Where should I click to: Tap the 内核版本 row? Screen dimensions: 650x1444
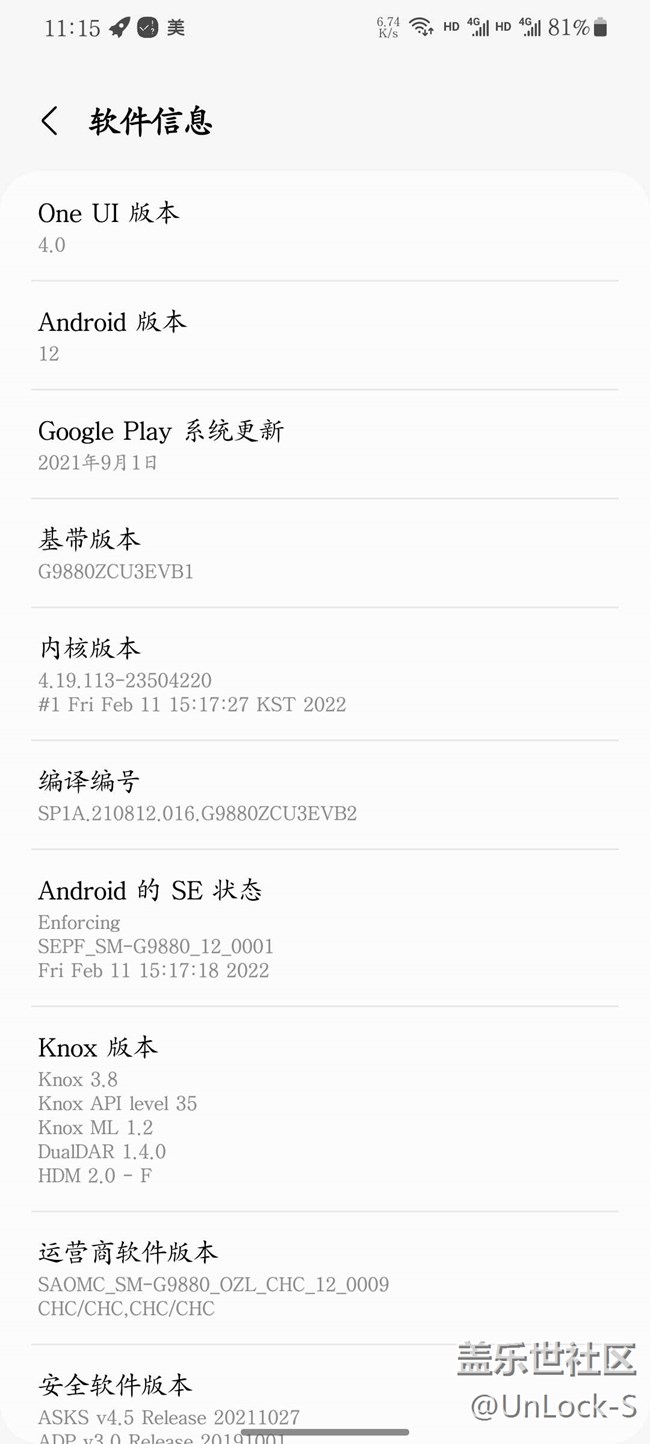(x=325, y=675)
